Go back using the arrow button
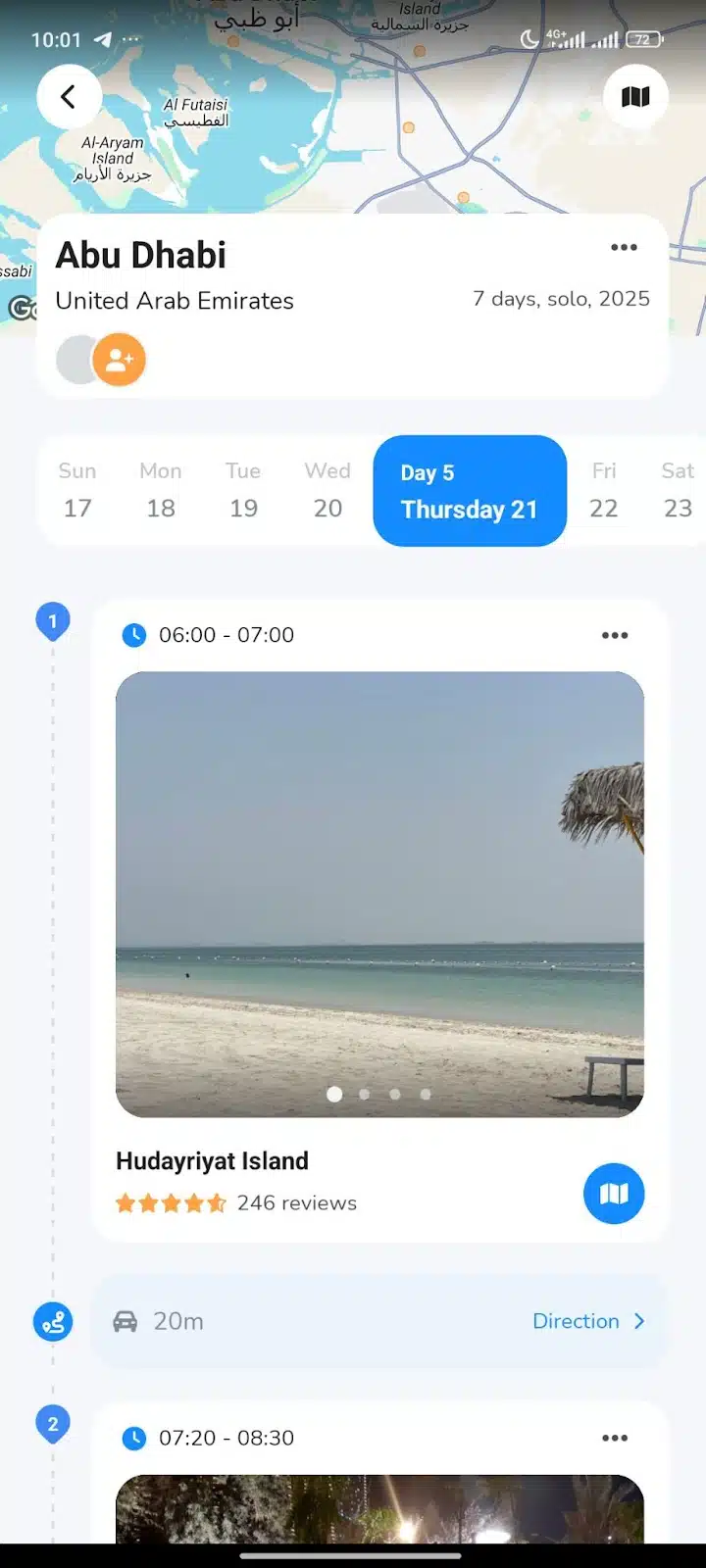Viewport: 706px width, 1568px height. click(x=69, y=96)
